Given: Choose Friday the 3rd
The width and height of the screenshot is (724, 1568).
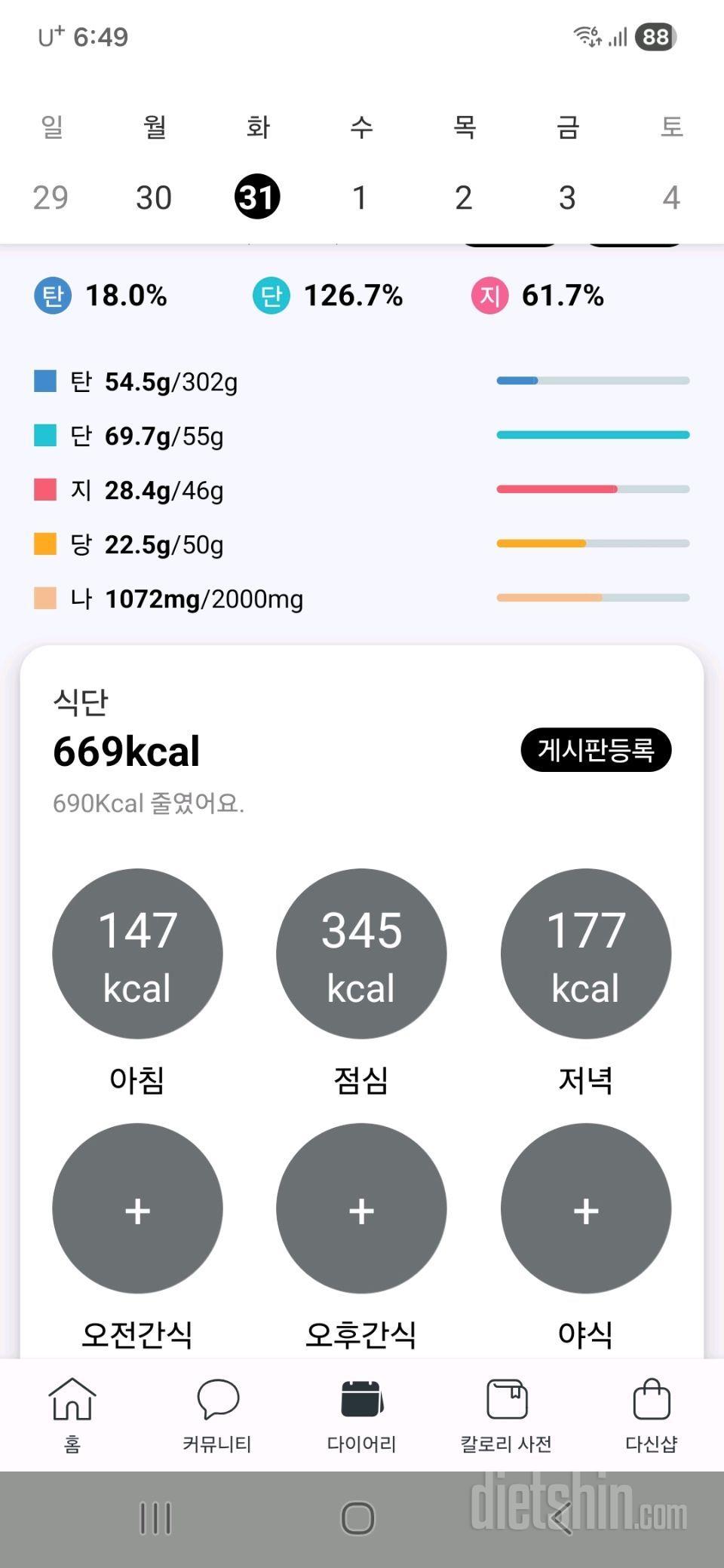Looking at the screenshot, I should (x=567, y=198).
